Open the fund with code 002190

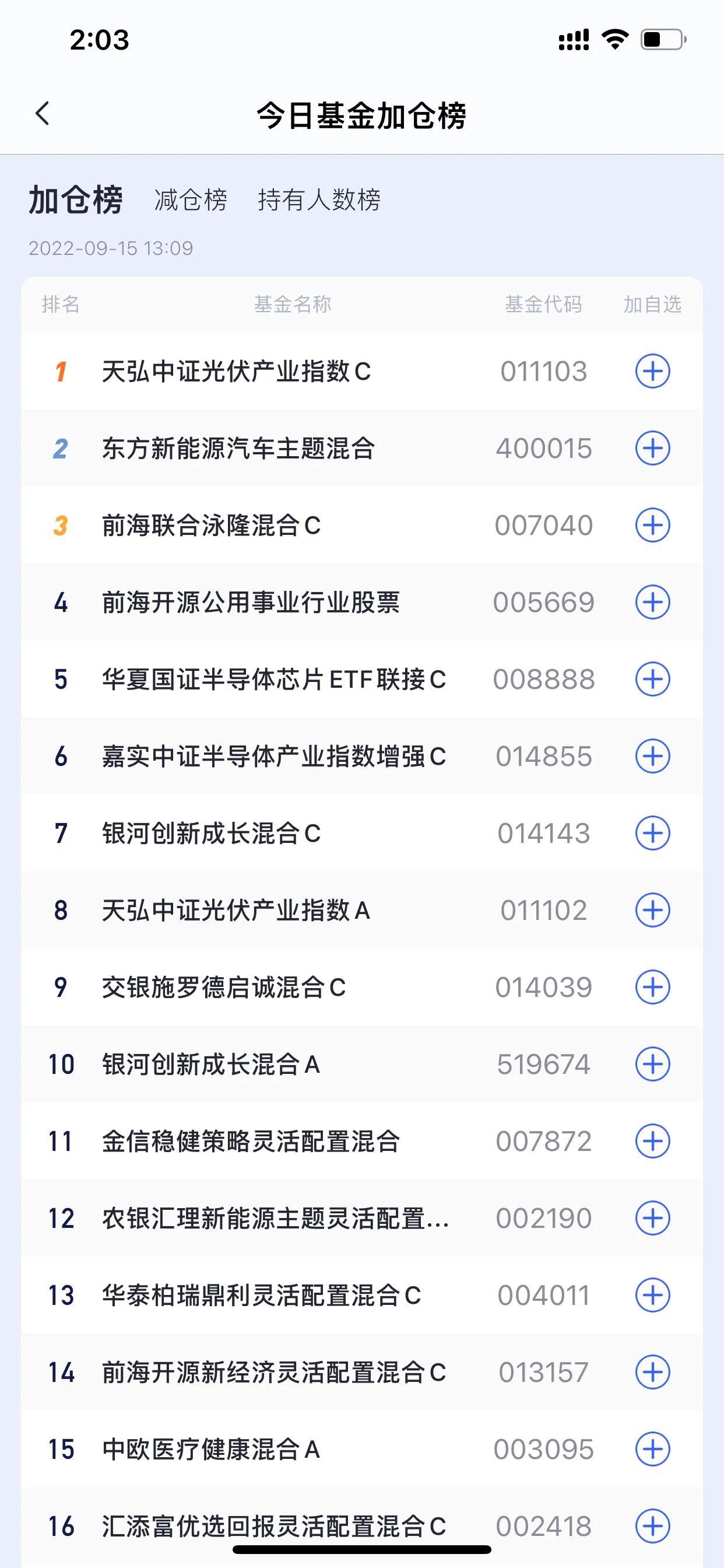click(275, 1219)
